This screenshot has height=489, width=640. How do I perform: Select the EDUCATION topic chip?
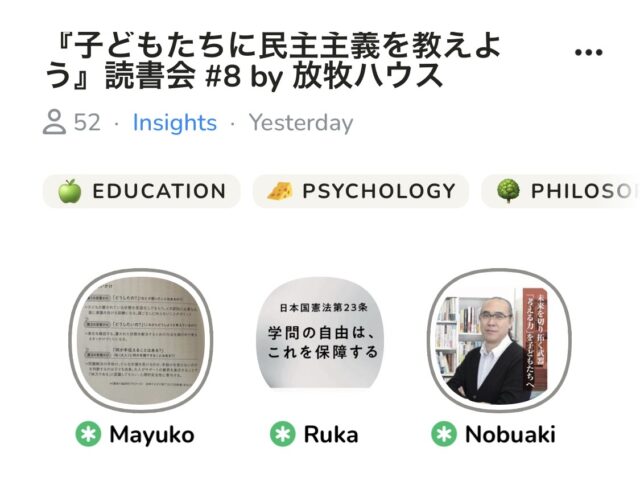pyautogui.click(x=141, y=191)
